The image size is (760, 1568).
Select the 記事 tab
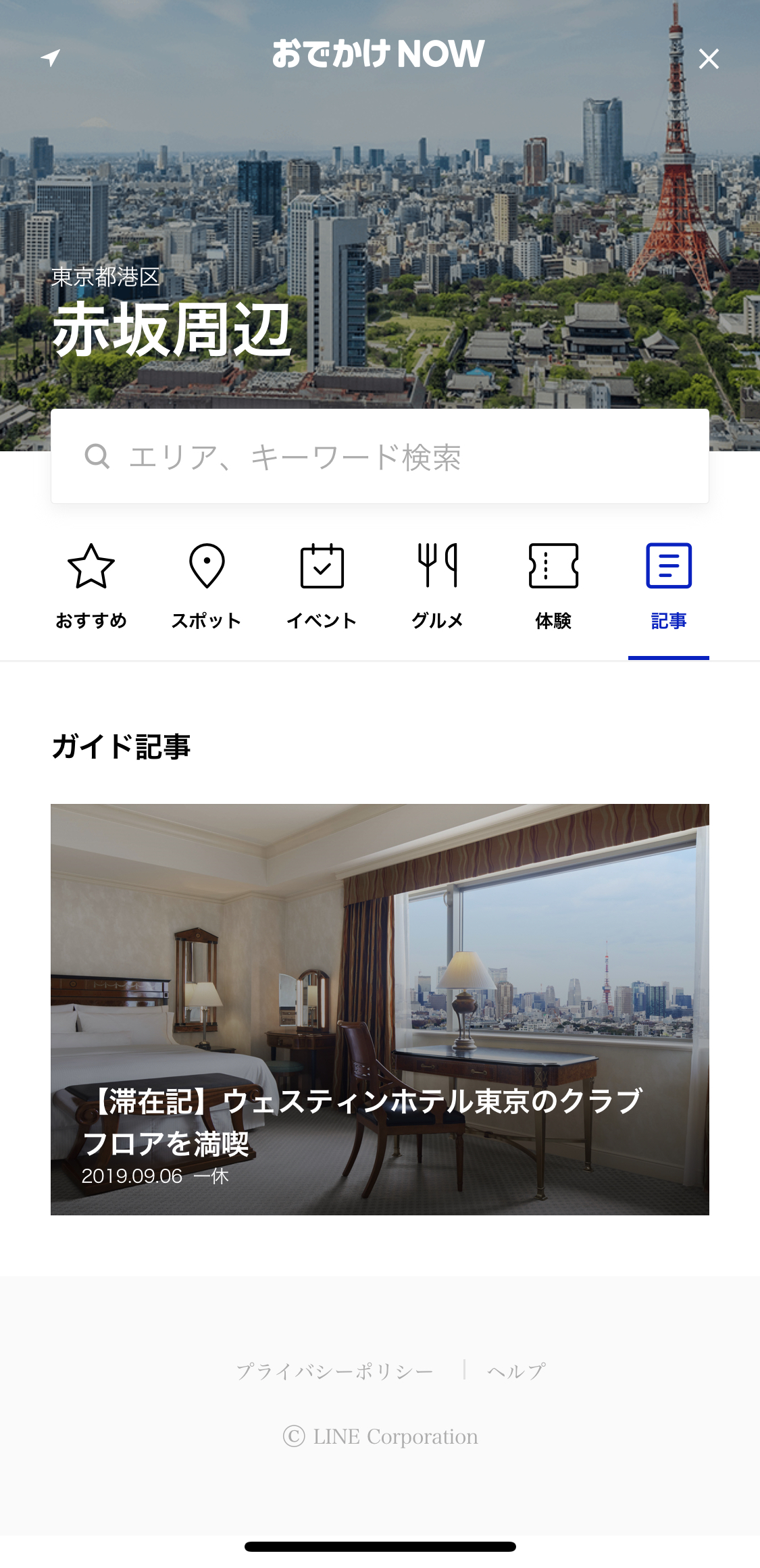668,586
